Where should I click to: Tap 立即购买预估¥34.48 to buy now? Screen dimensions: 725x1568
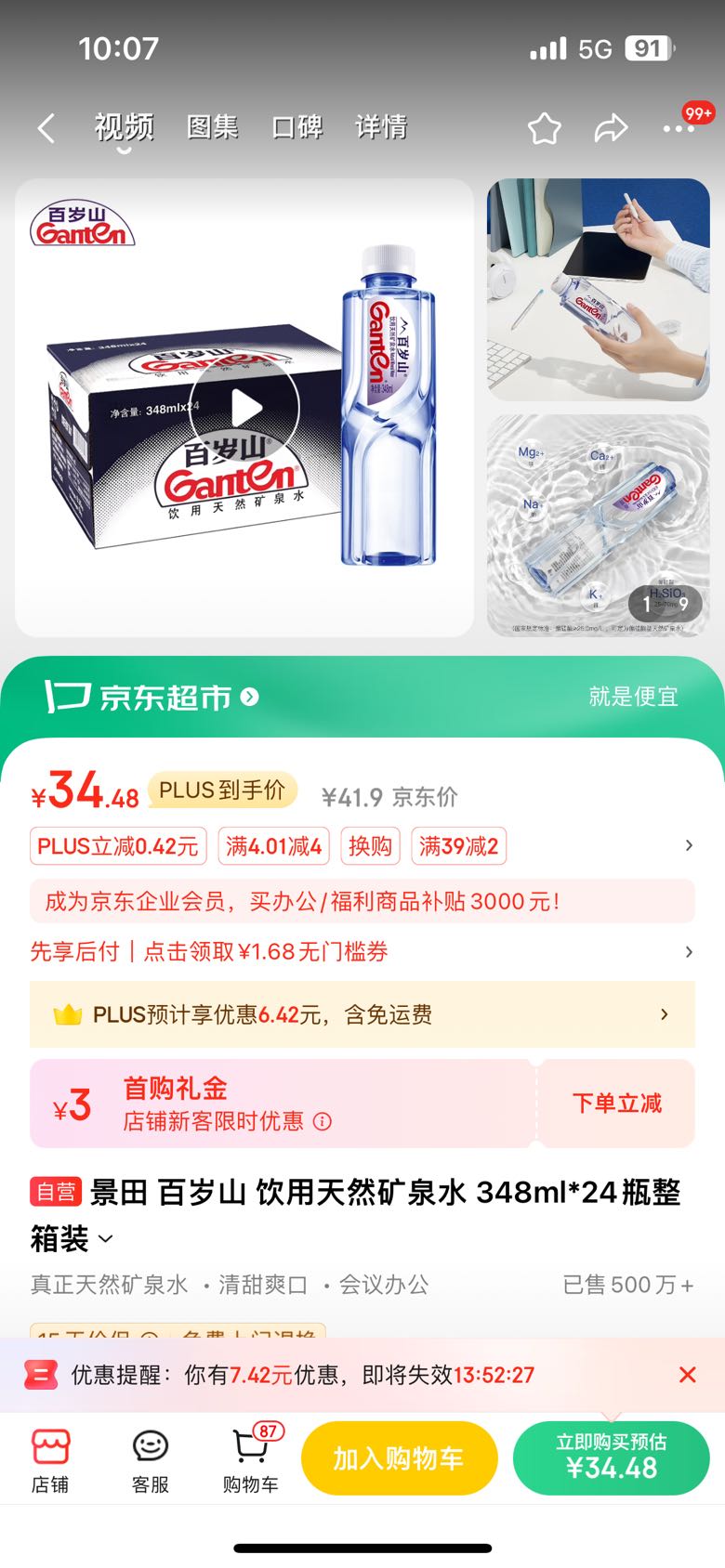pos(611,1458)
